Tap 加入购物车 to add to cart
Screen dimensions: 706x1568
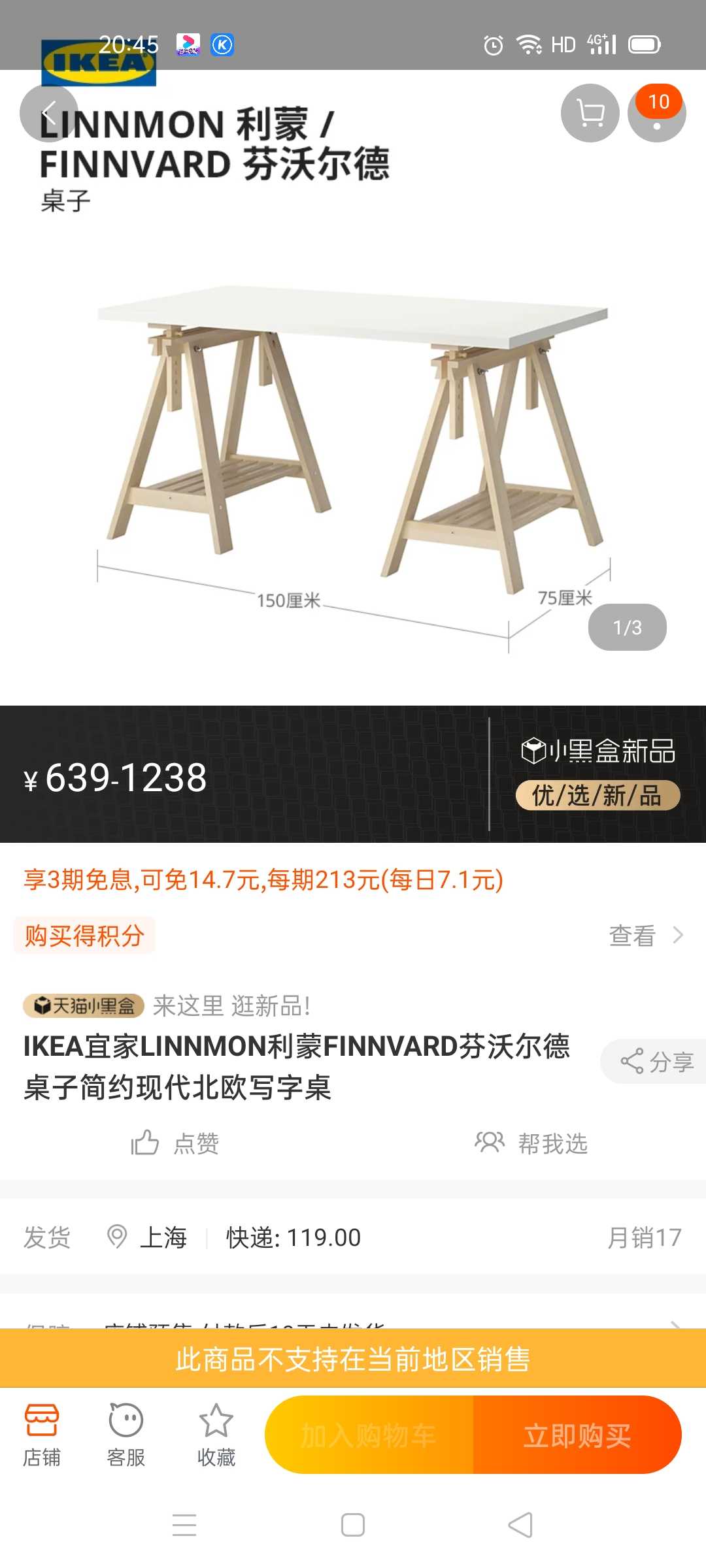[x=369, y=1435]
